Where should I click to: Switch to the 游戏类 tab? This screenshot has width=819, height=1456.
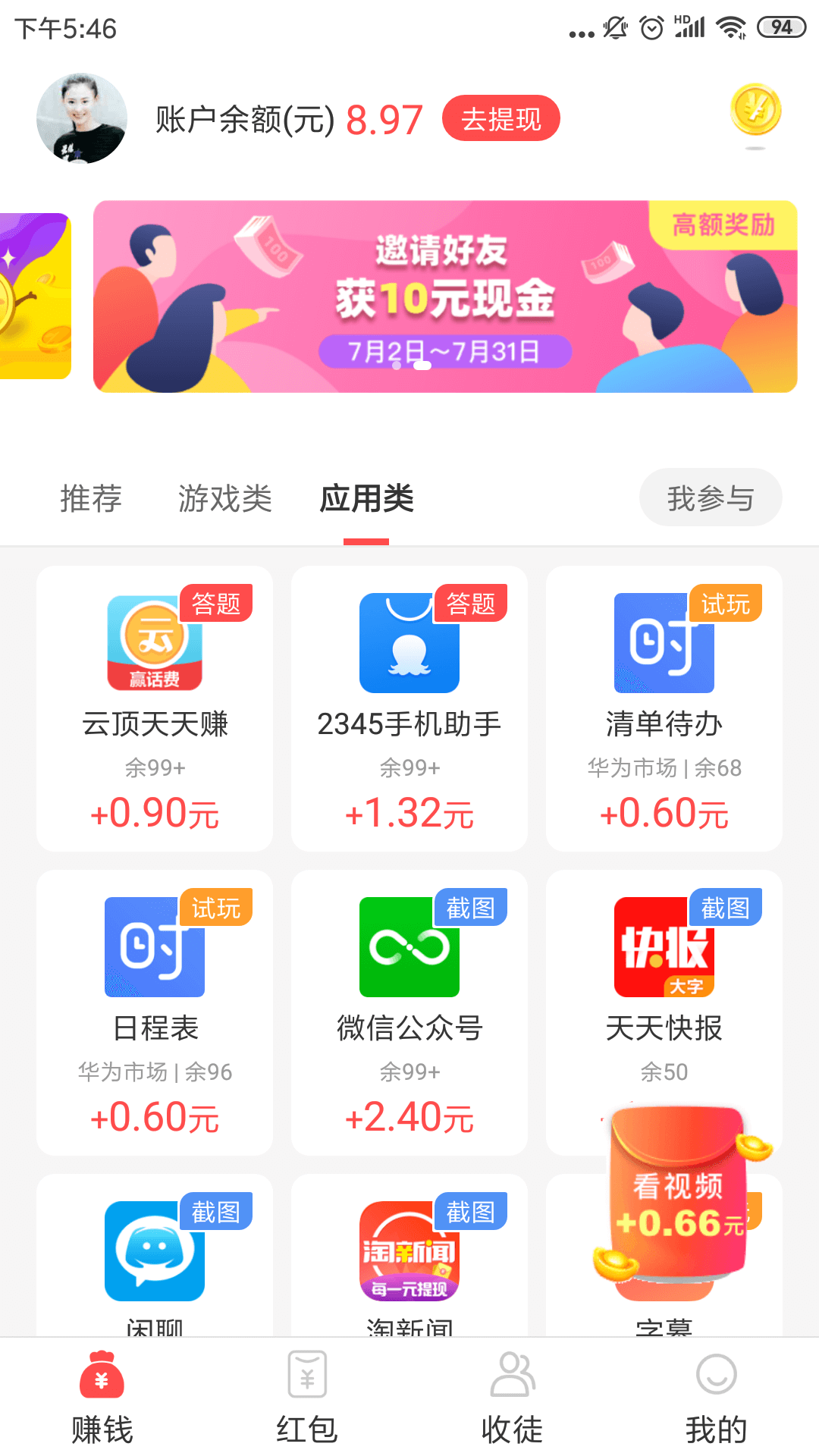[x=225, y=498]
